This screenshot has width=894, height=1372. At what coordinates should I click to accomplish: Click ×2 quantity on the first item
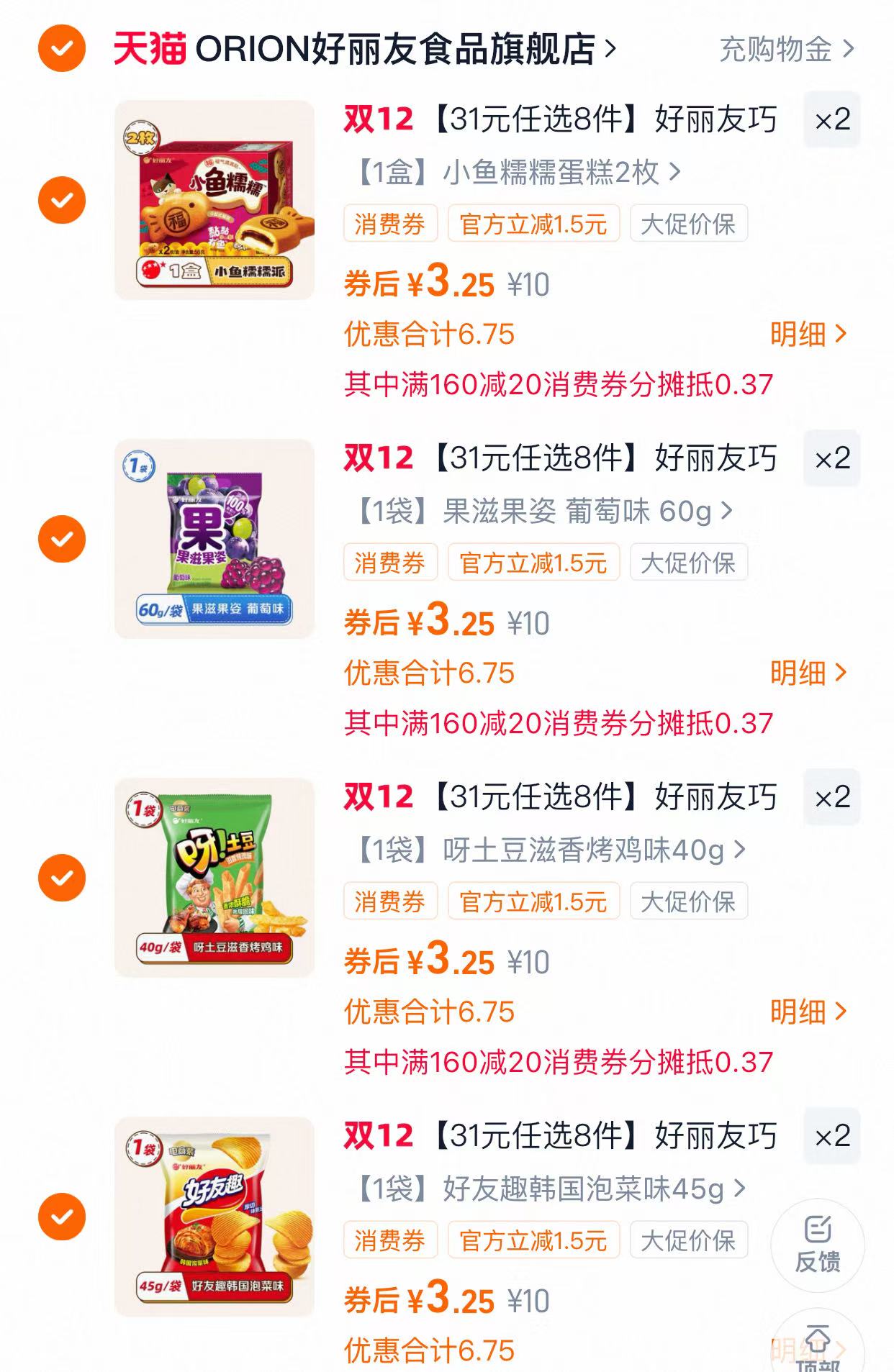click(834, 119)
